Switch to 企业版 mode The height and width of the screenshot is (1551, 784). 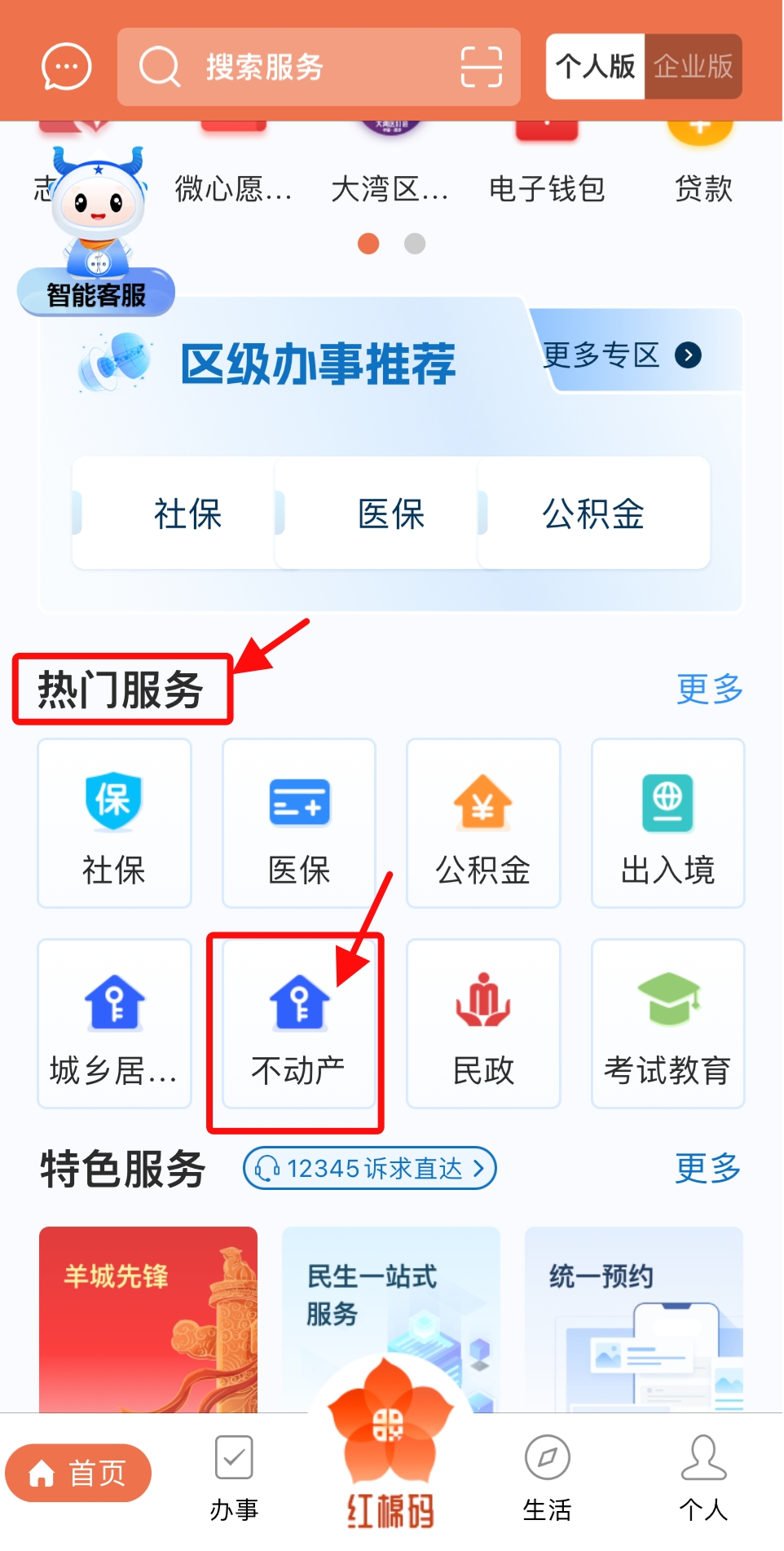(693, 67)
